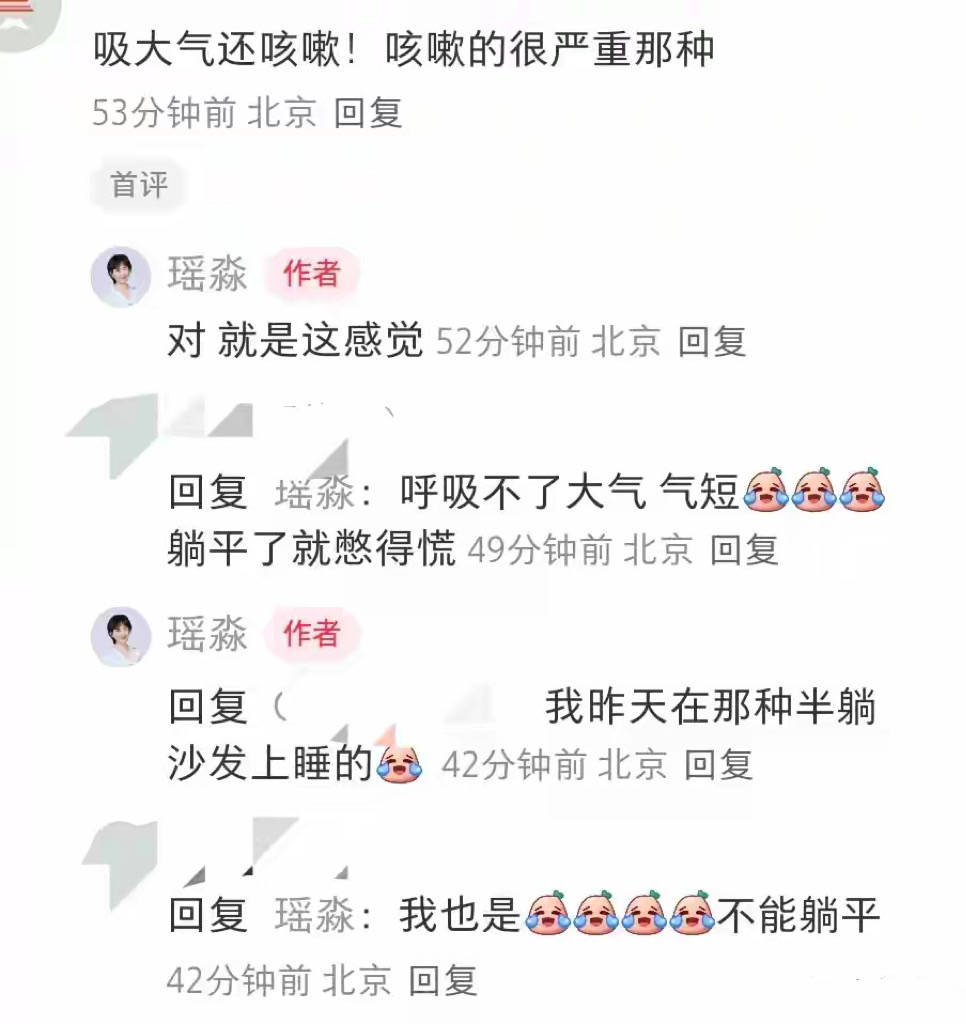The image size is (966, 1024).
Task: Tap the 瑶淼 mention in 我也是 reply
Action: coord(315,916)
